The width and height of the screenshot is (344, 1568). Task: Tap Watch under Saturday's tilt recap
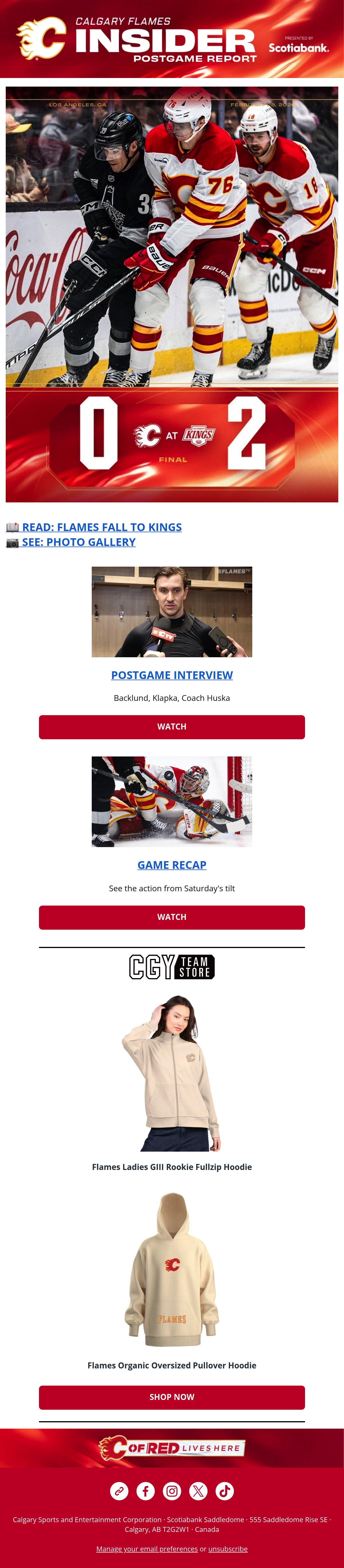click(x=172, y=917)
